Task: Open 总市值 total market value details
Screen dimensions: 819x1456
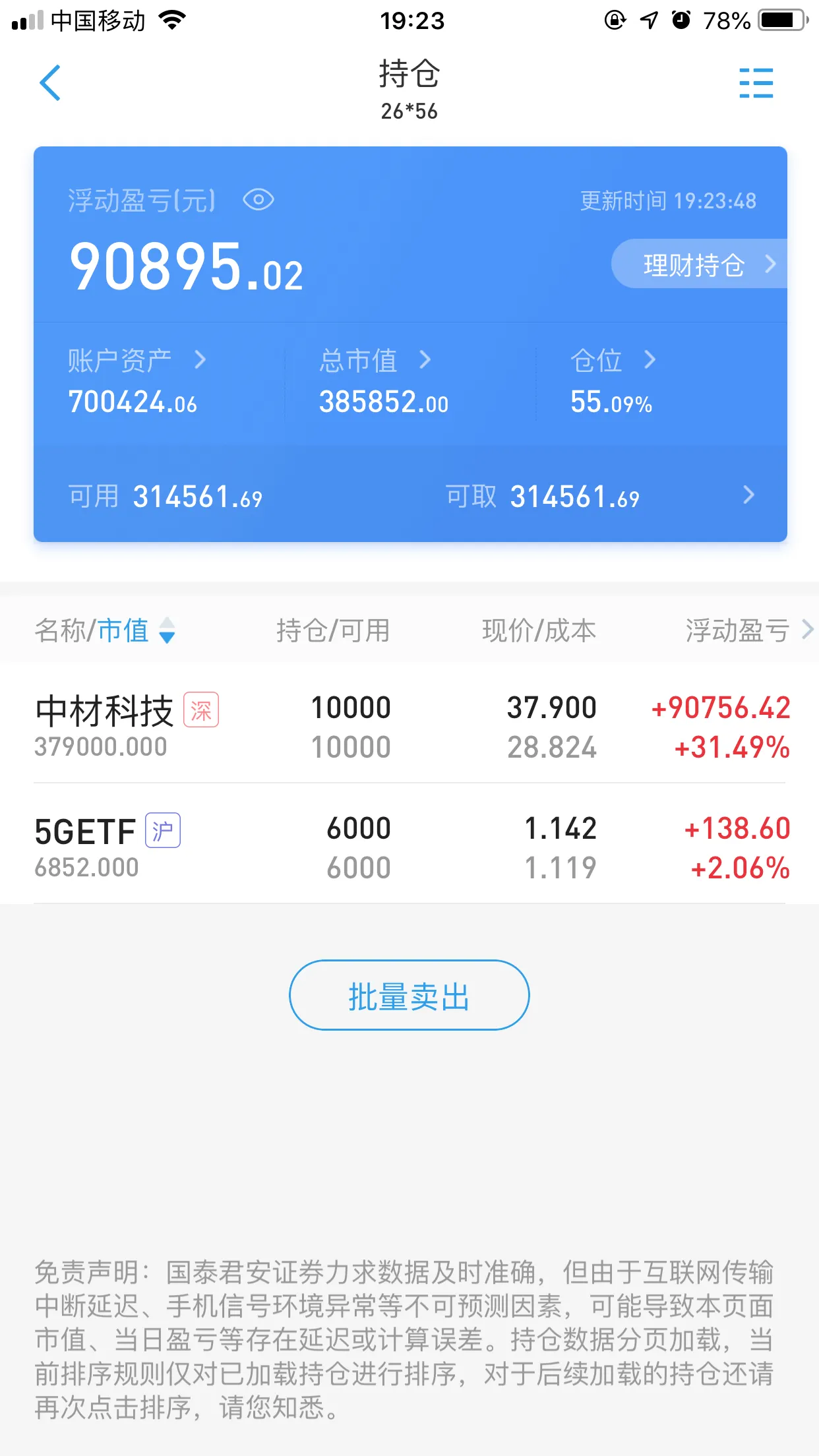Action: pyautogui.click(x=375, y=360)
